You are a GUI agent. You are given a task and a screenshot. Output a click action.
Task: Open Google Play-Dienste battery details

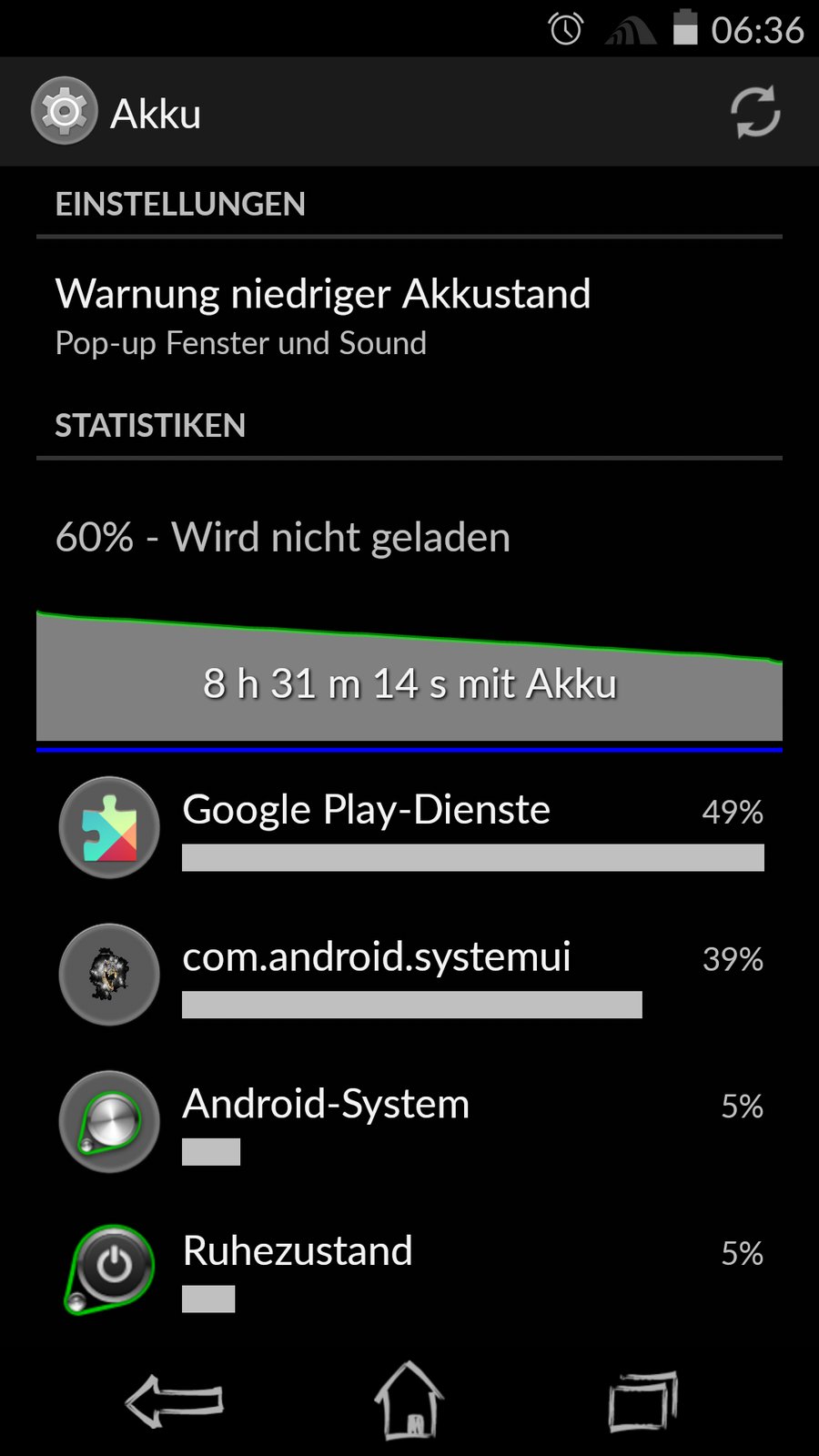click(409, 828)
